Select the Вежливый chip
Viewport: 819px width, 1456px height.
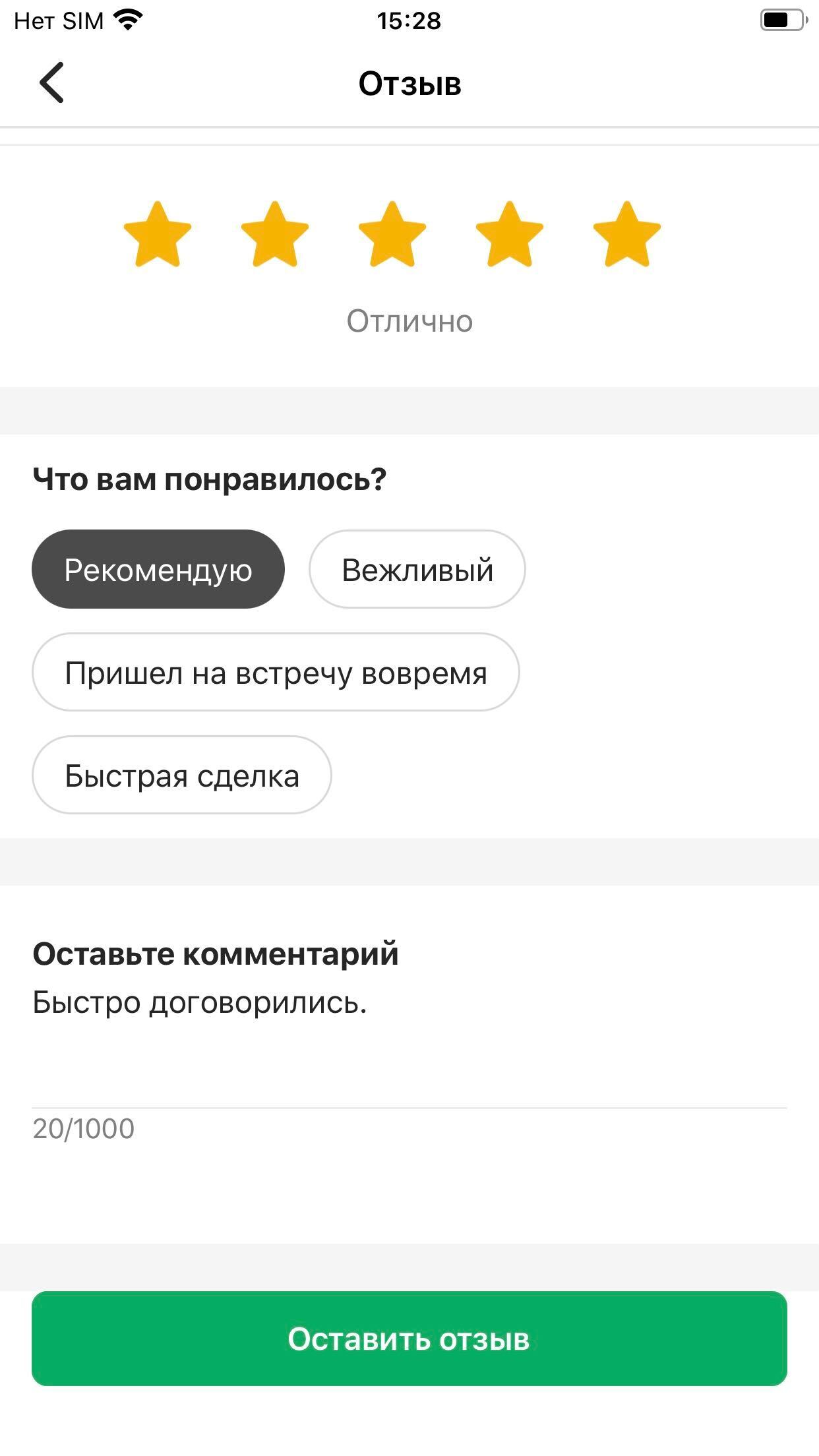pyautogui.click(x=417, y=570)
